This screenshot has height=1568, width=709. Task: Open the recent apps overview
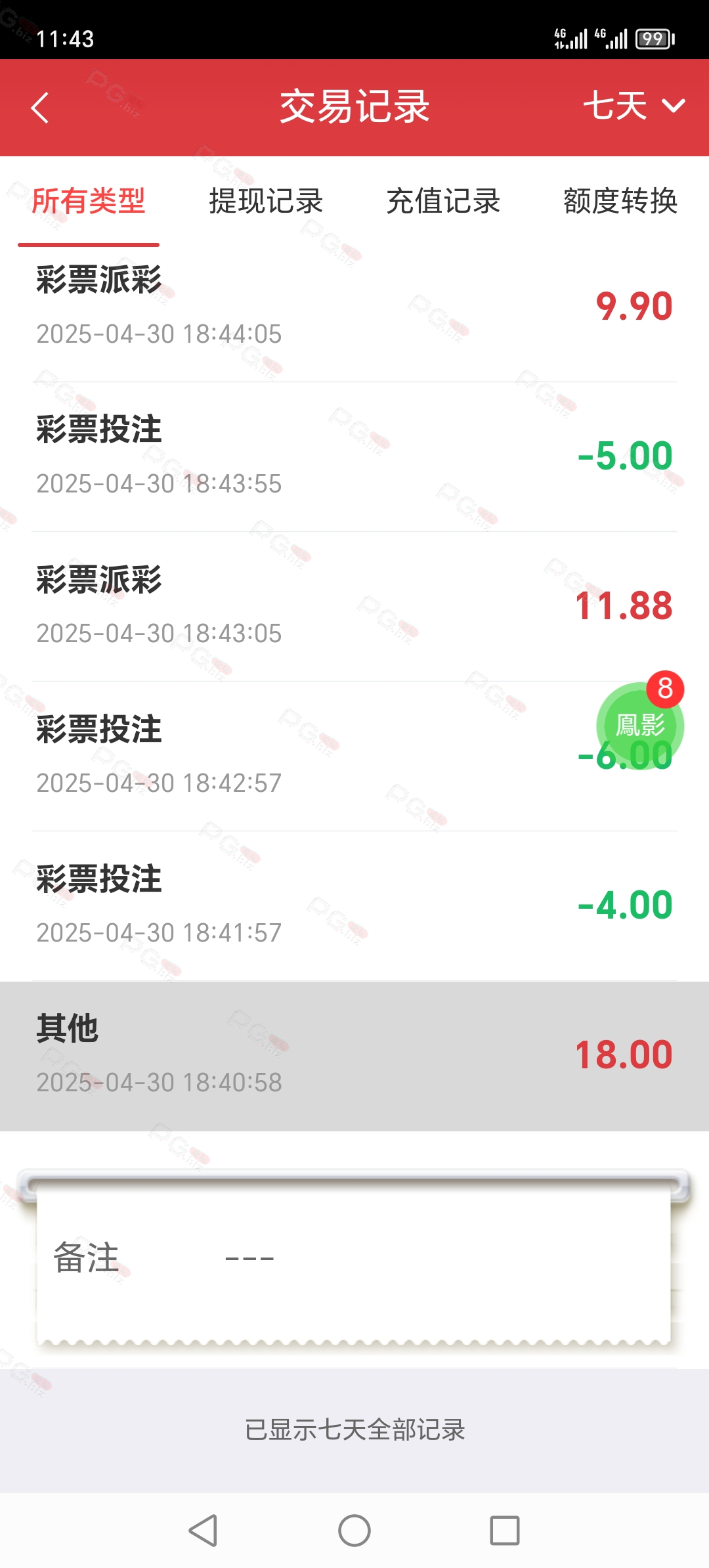tap(505, 1531)
